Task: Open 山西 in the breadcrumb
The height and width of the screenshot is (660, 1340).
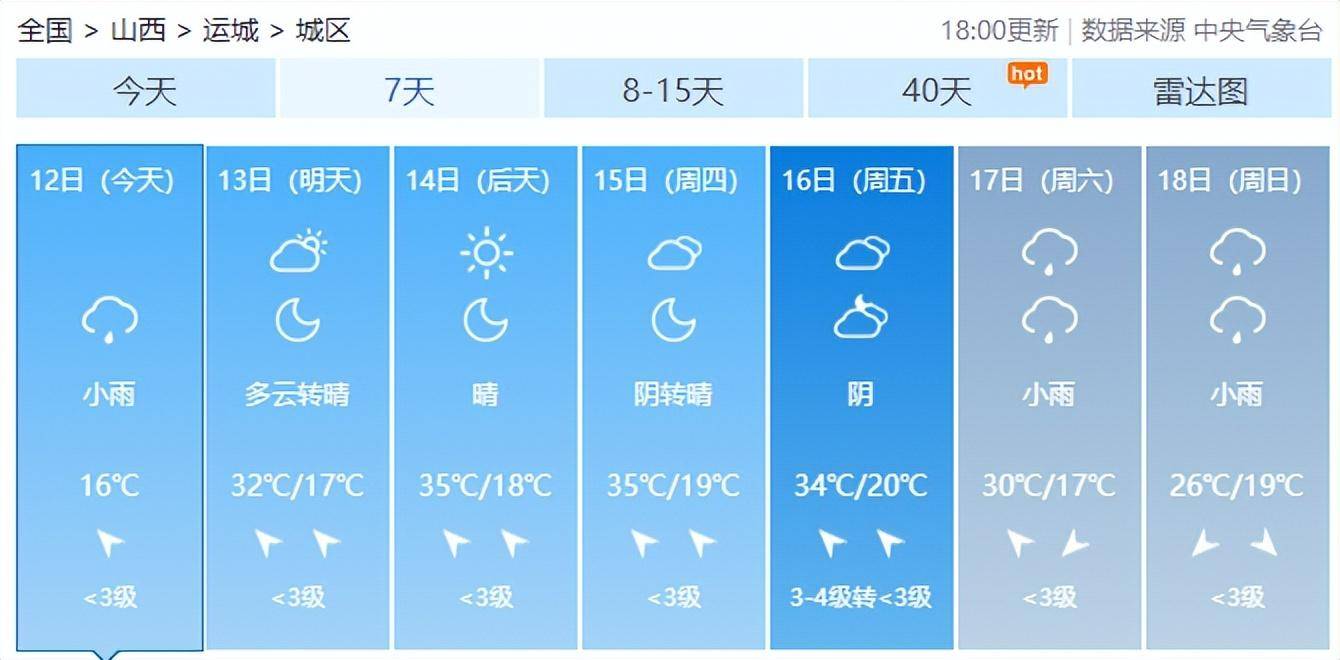Action: coord(138,30)
